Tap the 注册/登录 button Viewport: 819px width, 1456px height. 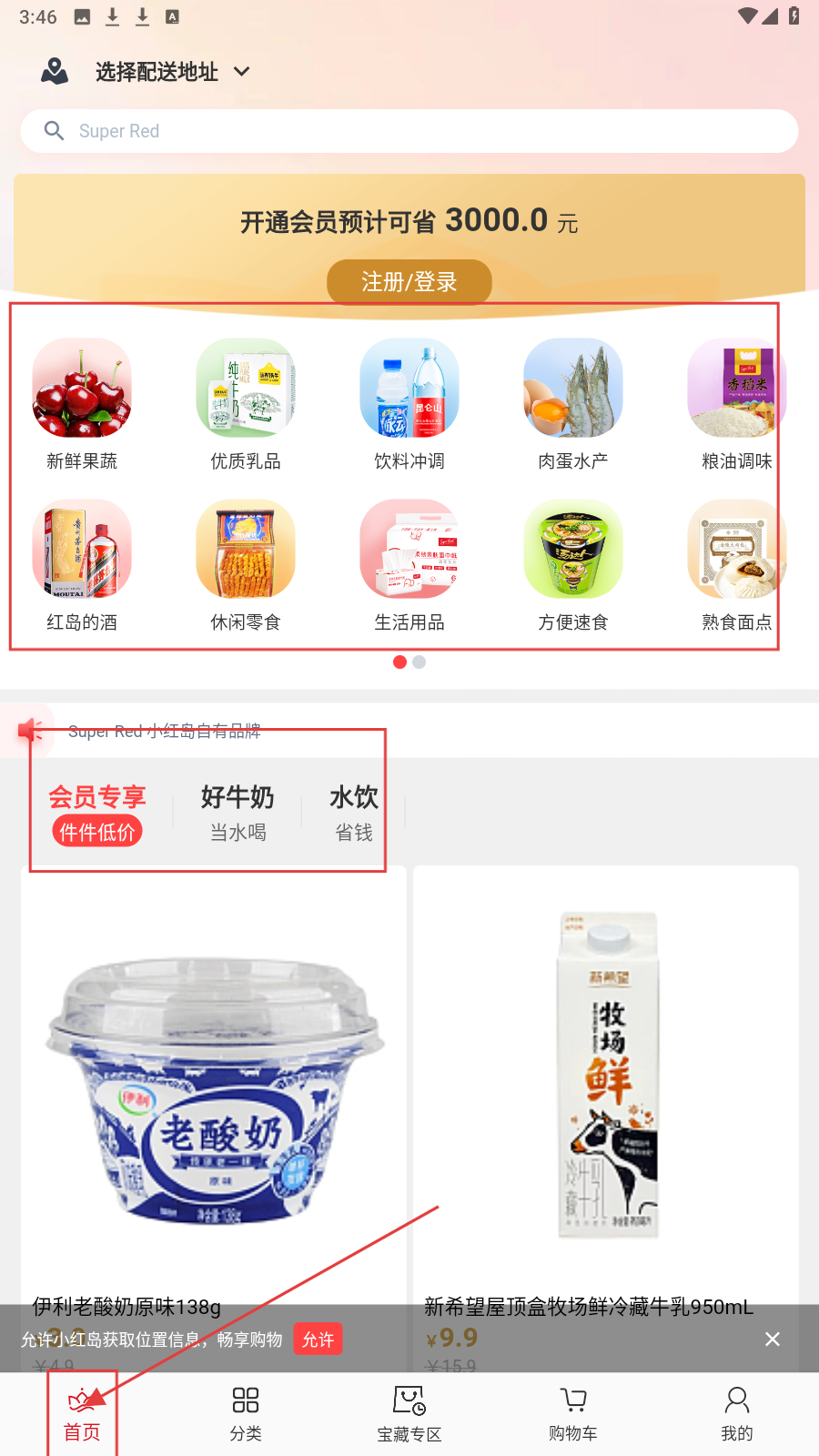(409, 282)
